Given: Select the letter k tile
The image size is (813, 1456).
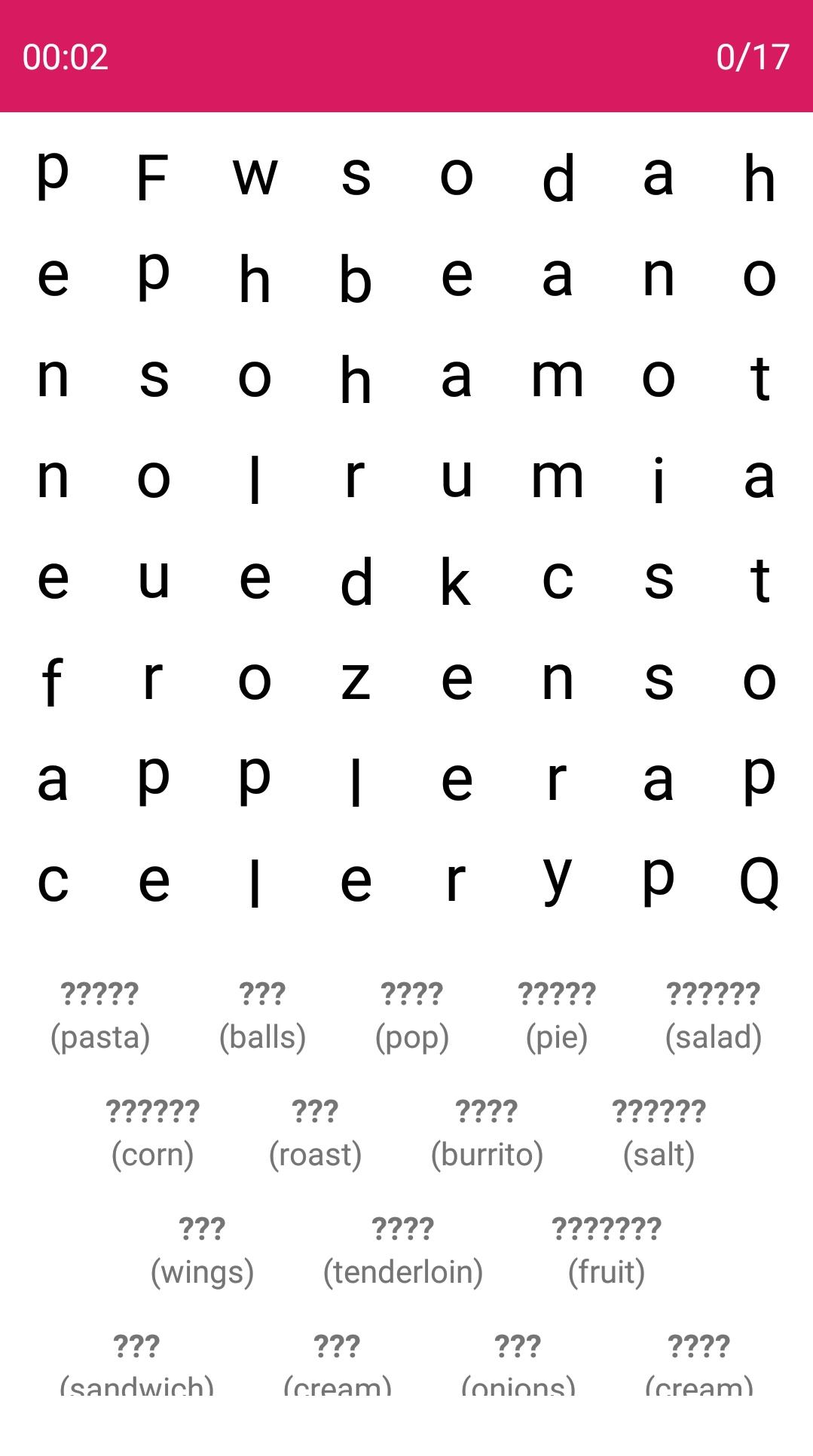Looking at the screenshot, I should (x=456, y=581).
